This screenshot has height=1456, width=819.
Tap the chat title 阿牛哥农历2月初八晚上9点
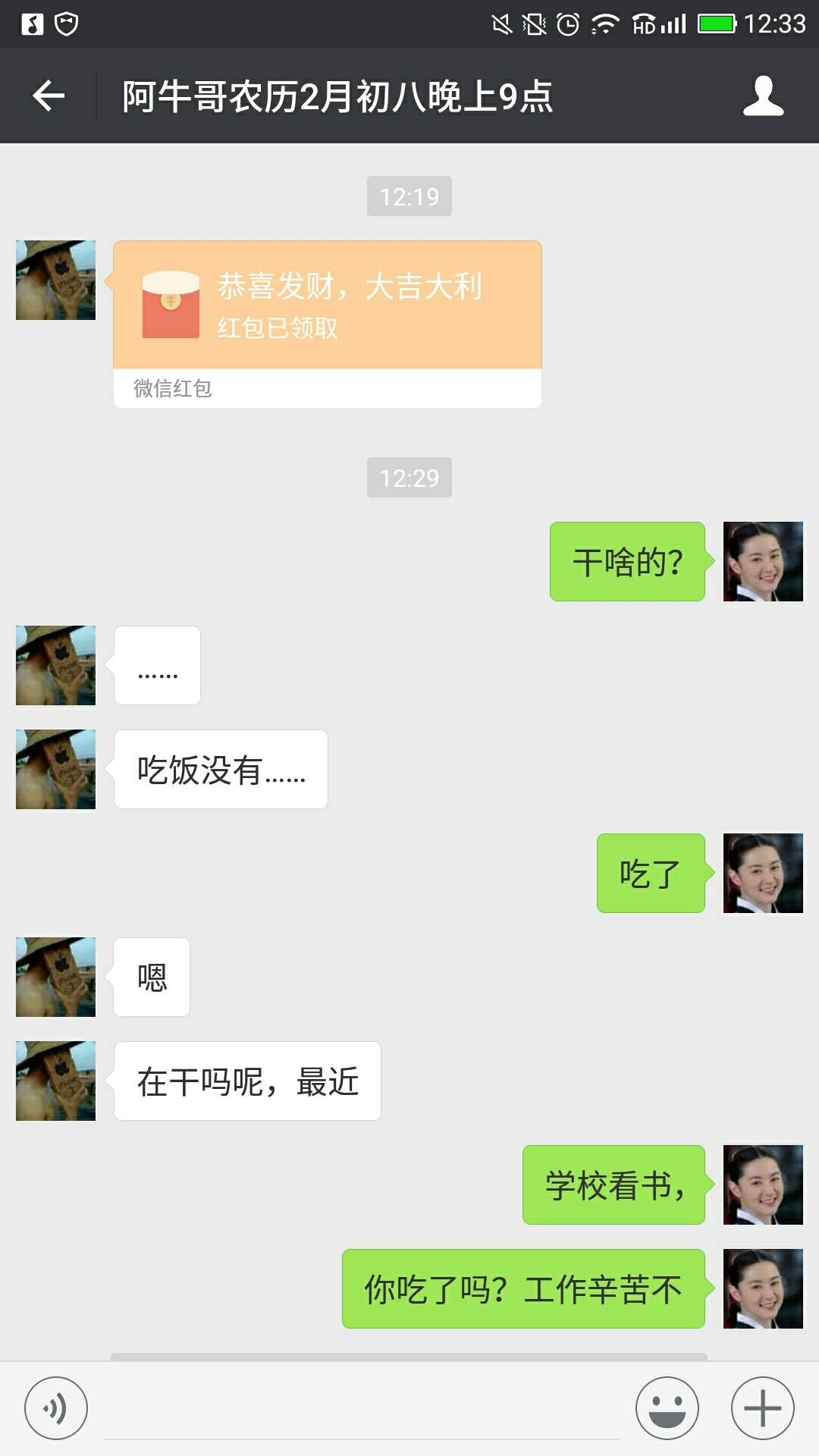point(340,97)
